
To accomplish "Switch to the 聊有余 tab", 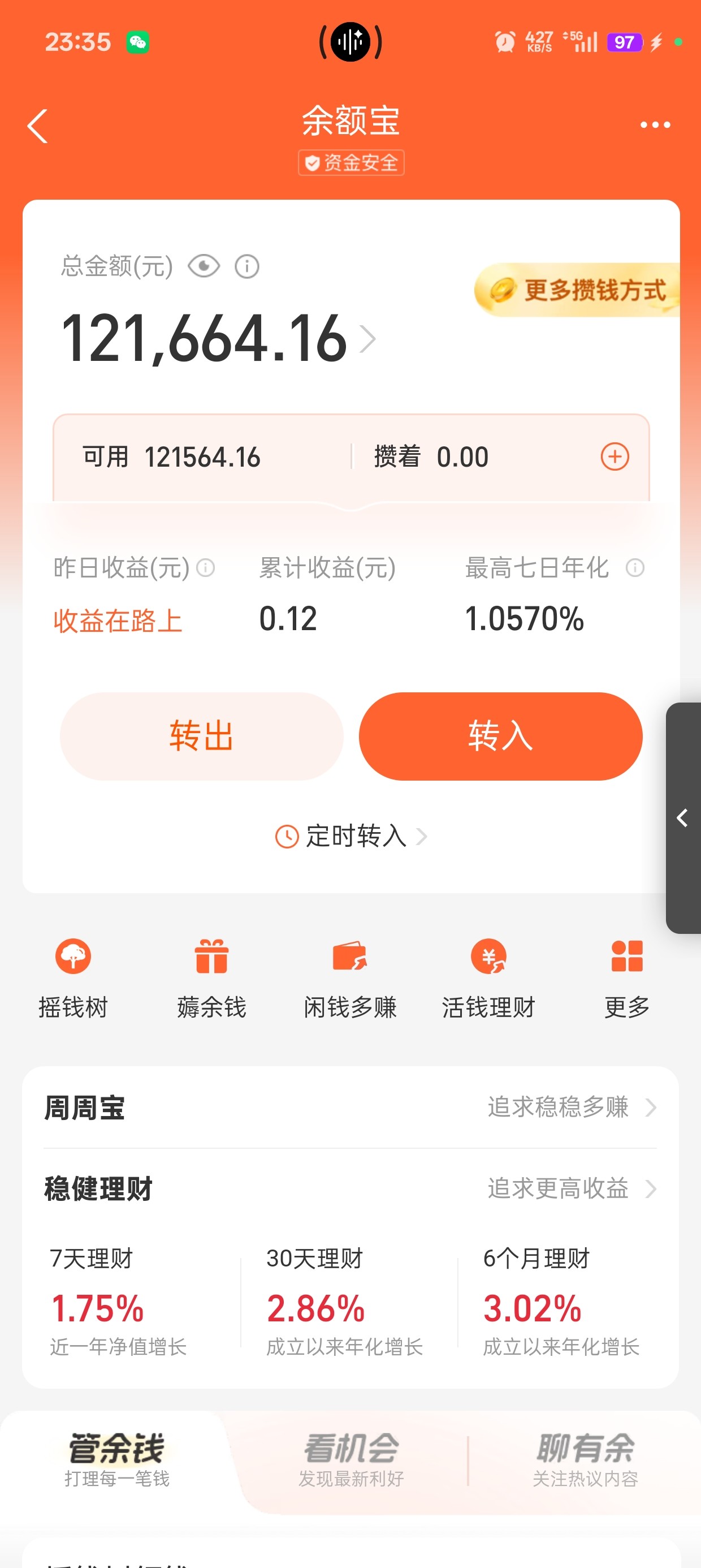I will click(585, 1459).
